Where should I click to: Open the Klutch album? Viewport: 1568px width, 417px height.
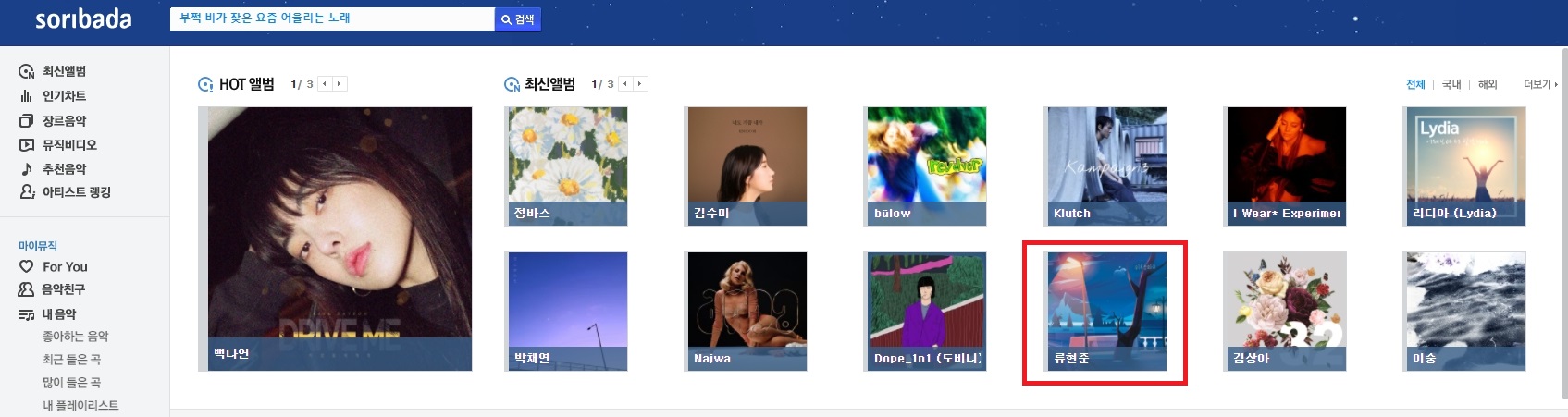(1105, 166)
